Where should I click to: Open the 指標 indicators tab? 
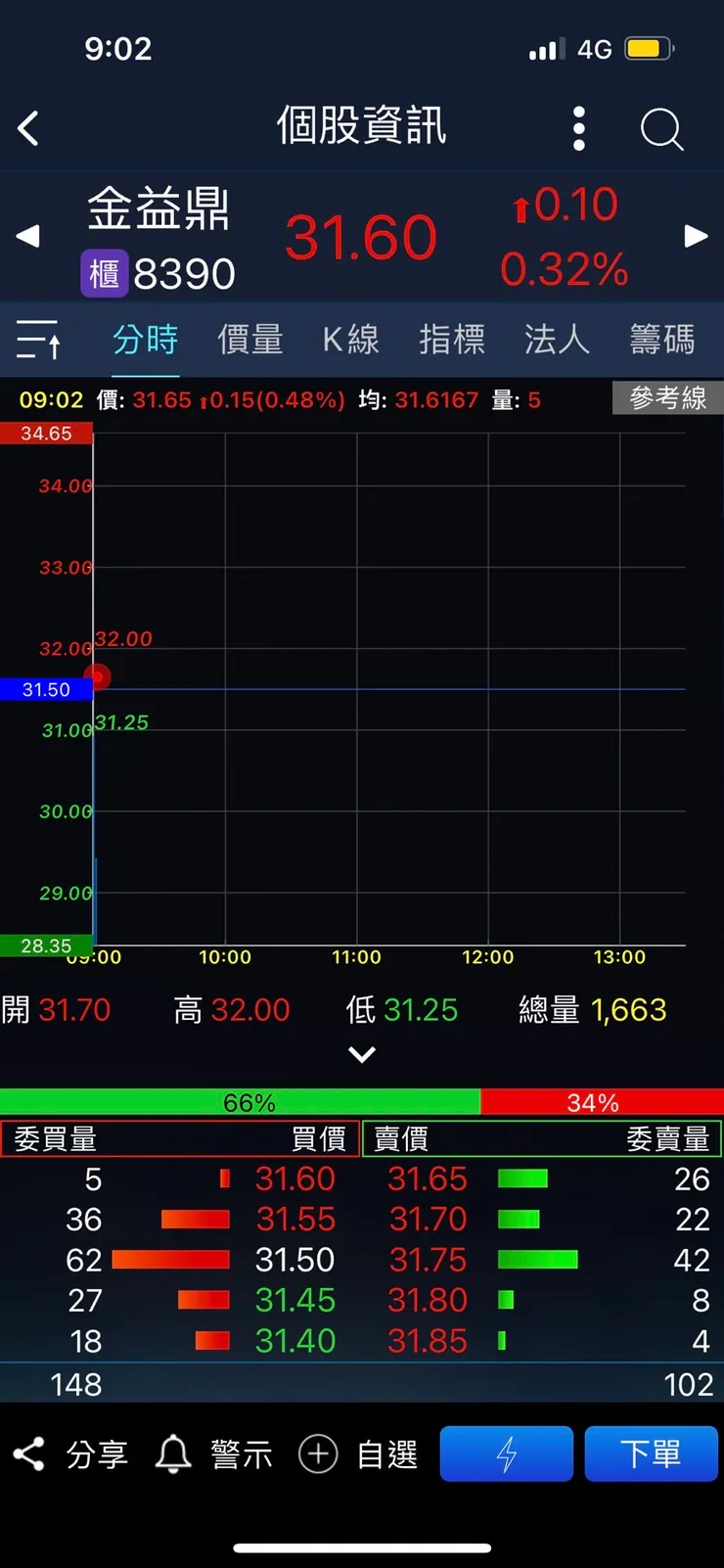(x=453, y=339)
